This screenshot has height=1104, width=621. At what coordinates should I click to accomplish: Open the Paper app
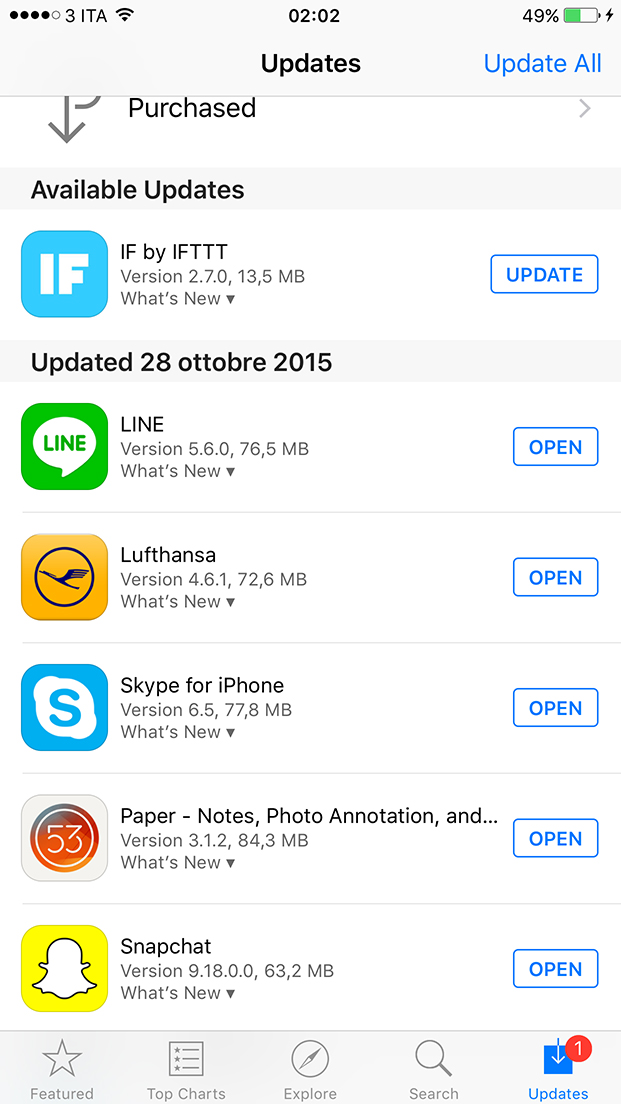pos(555,839)
